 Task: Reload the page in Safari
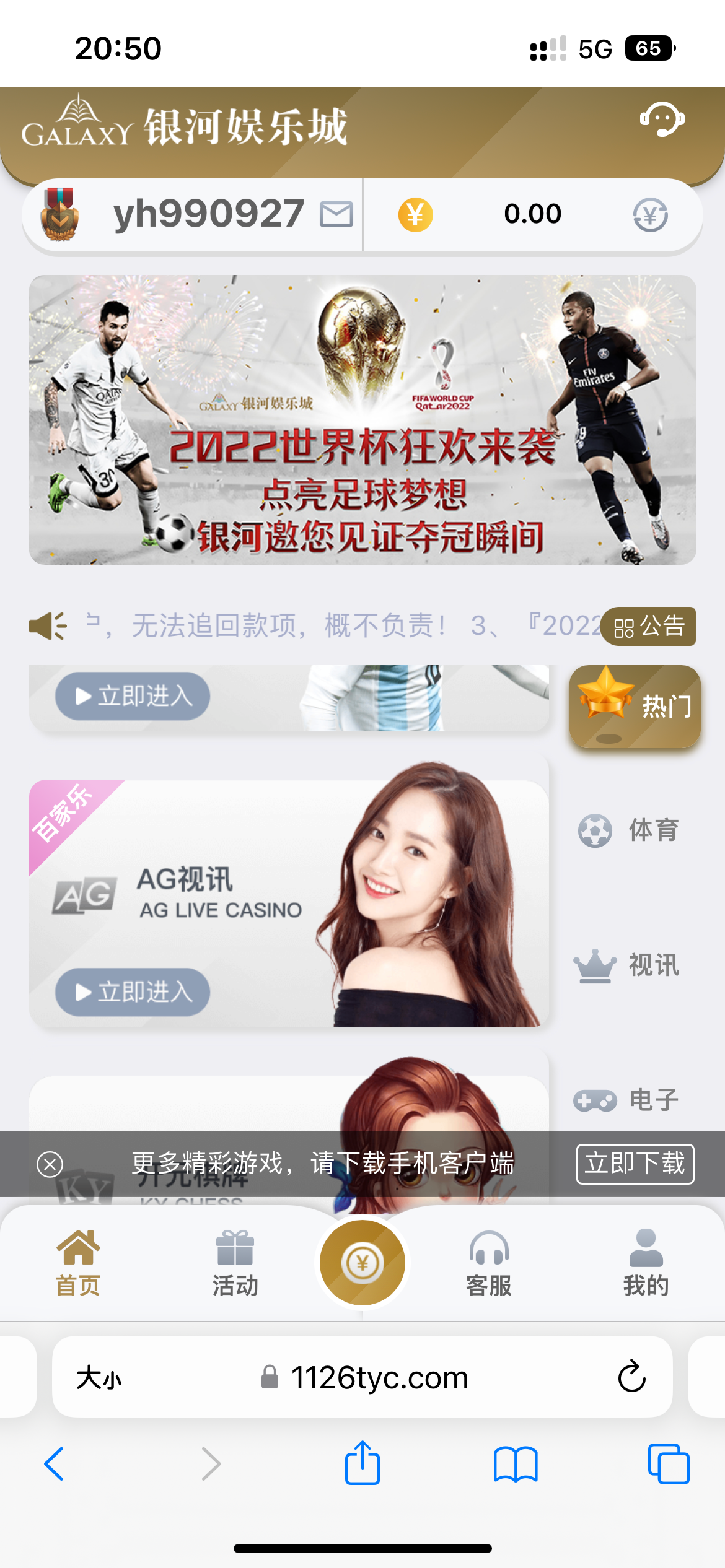coord(631,1377)
